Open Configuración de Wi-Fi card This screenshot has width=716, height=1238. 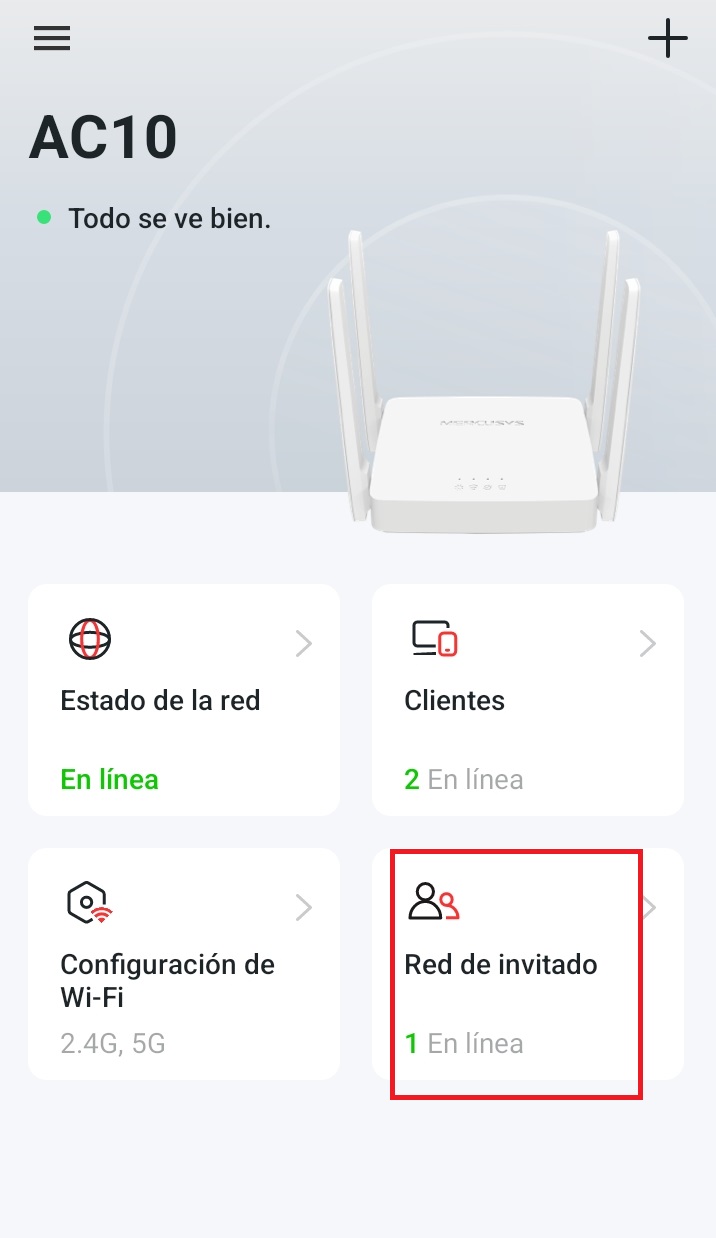pos(184,964)
